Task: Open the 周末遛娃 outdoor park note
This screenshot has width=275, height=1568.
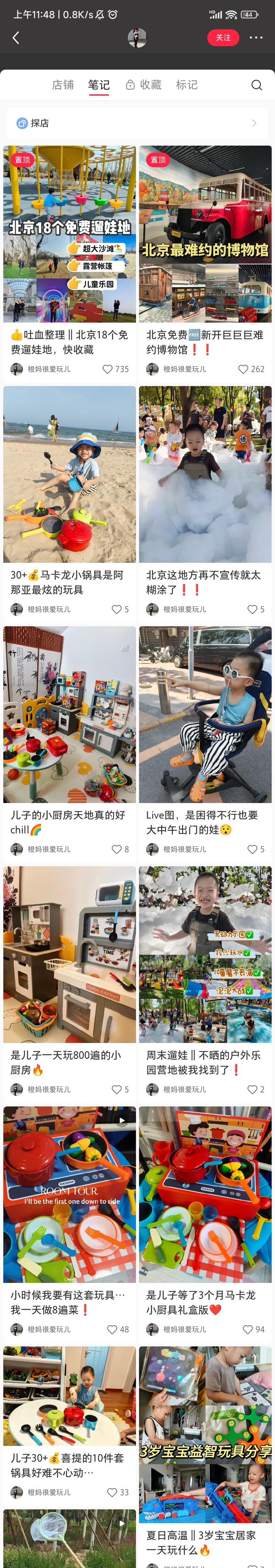Action: (x=205, y=955)
